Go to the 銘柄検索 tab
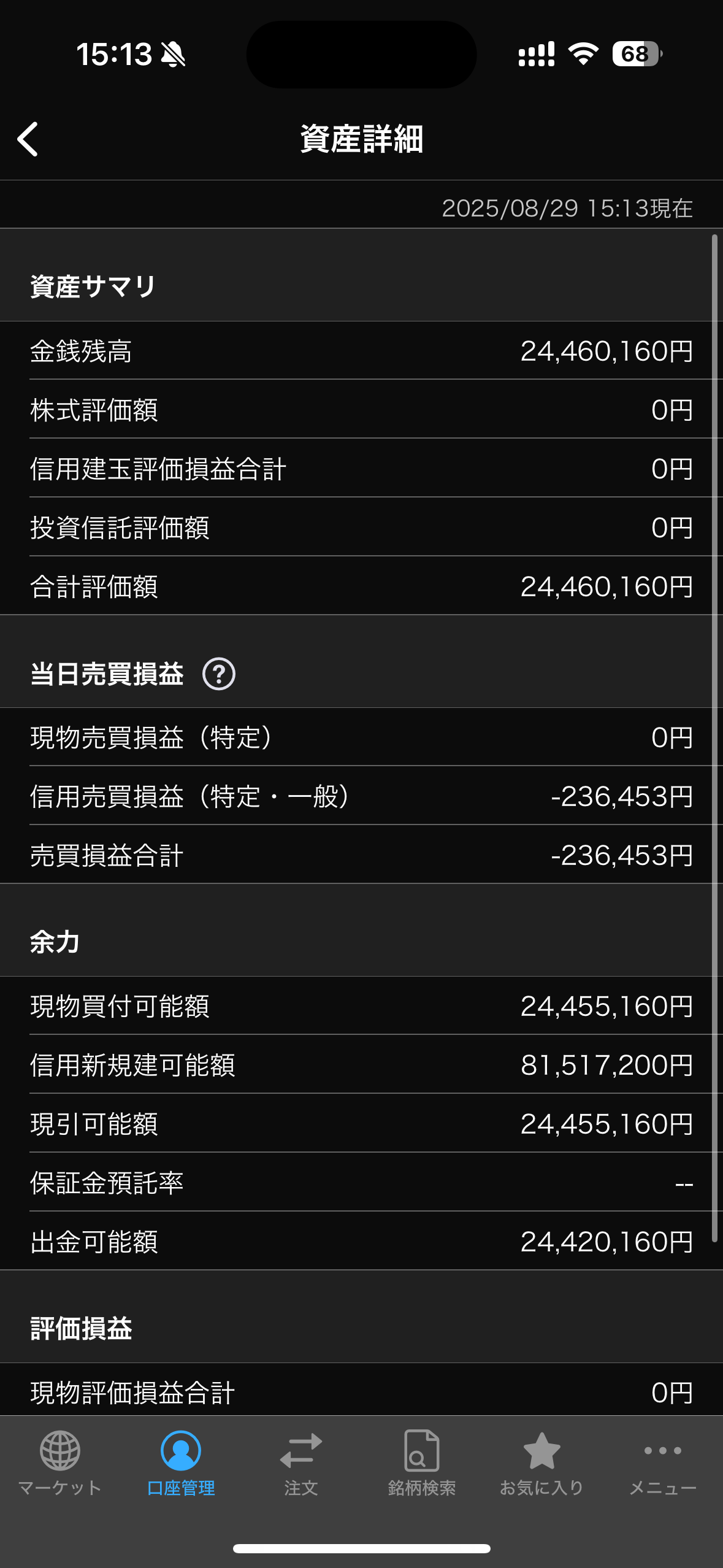 tap(422, 1463)
